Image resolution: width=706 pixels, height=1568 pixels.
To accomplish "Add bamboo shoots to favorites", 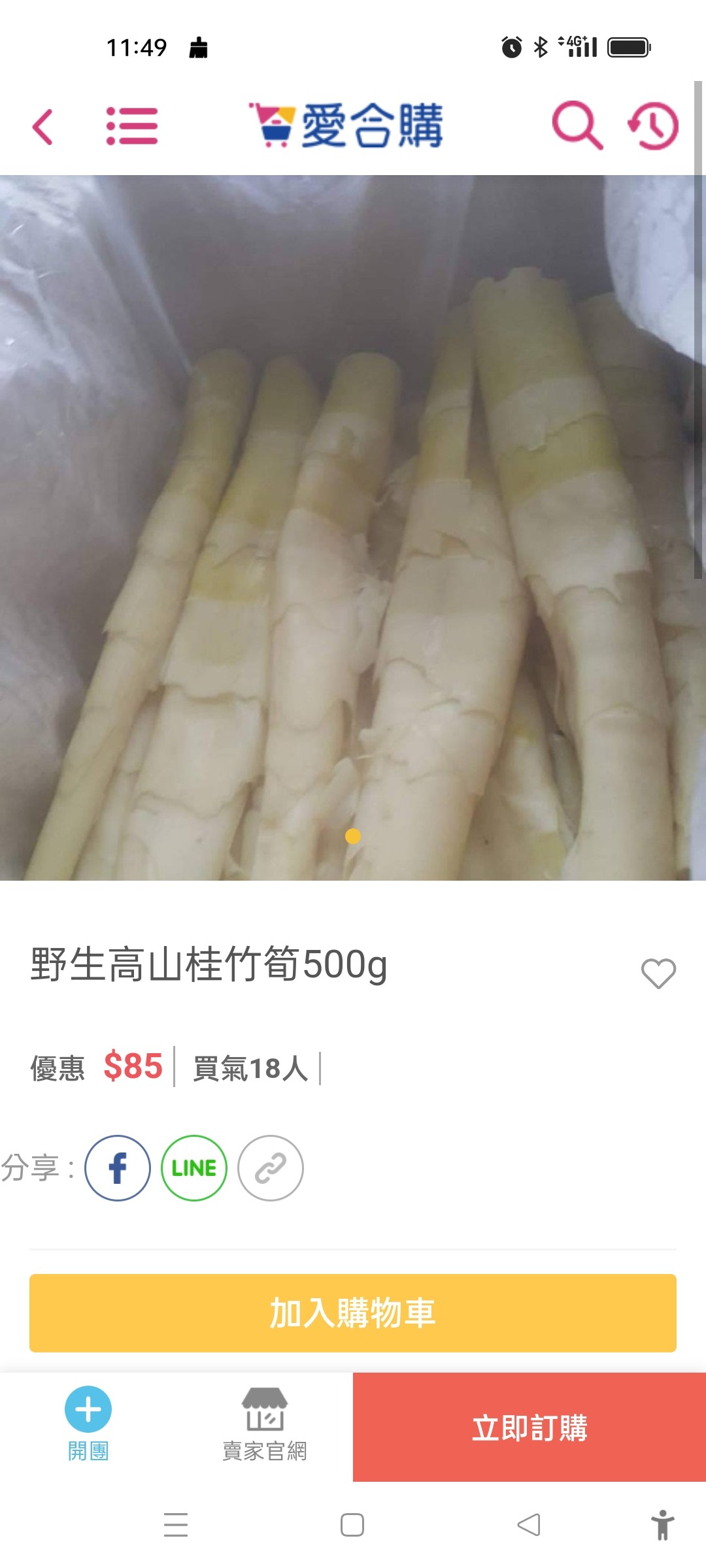I will pos(658,973).
